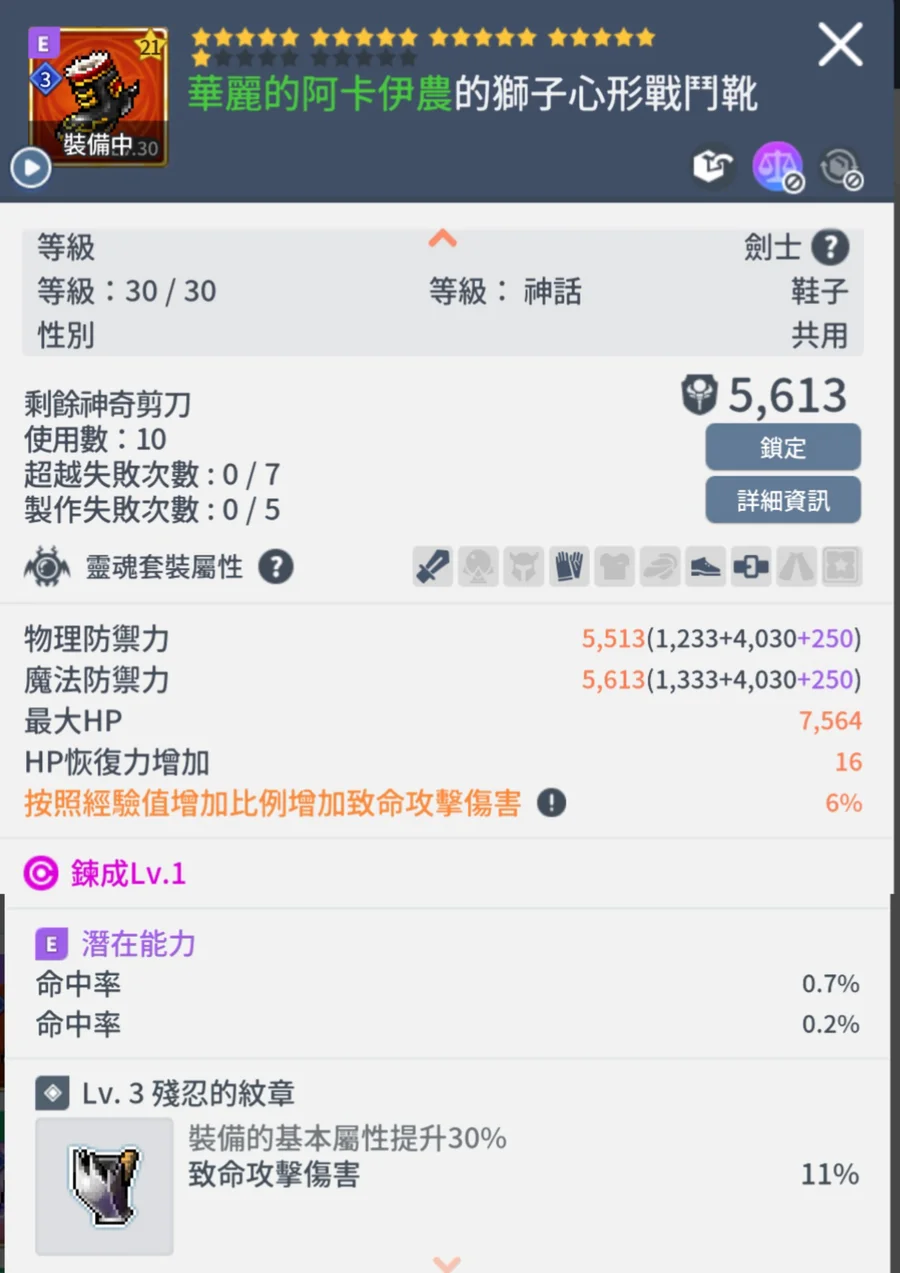900x1273 pixels.
Task: Open 詳細資訊 detailed info
Action: tap(783, 500)
